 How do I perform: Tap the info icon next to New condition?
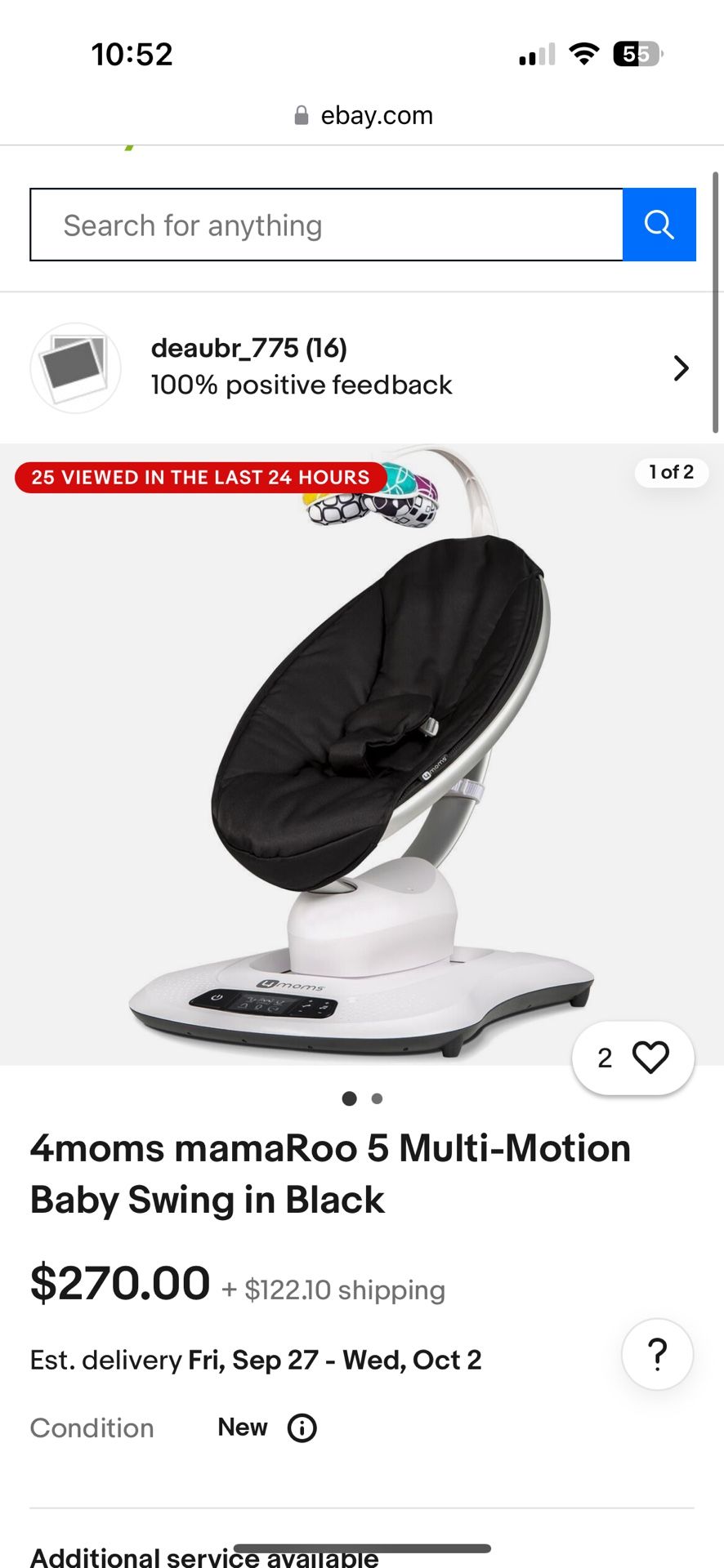tap(302, 1428)
